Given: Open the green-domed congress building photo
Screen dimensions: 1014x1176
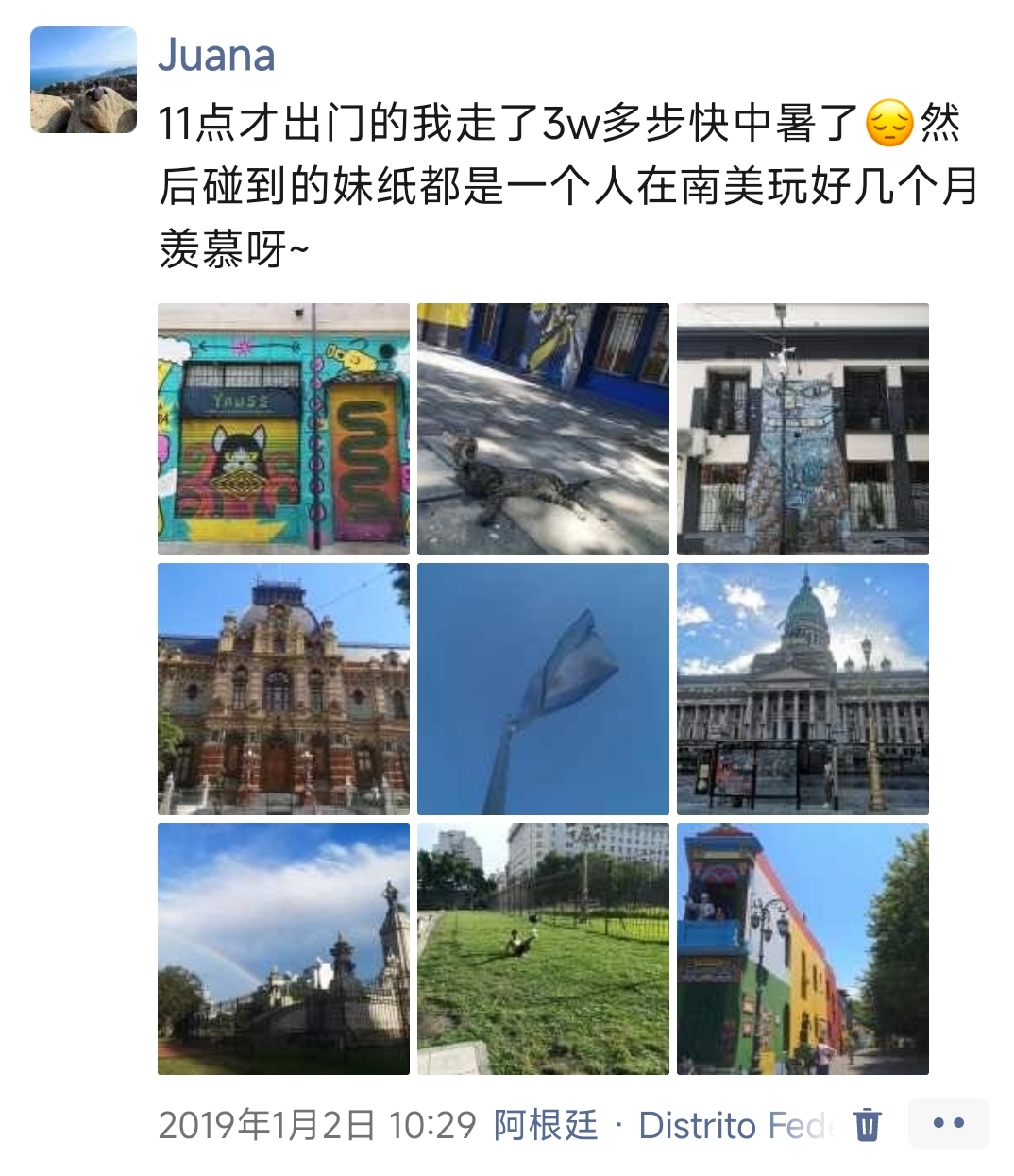Looking at the screenshot, I should (x=803, y=689).
